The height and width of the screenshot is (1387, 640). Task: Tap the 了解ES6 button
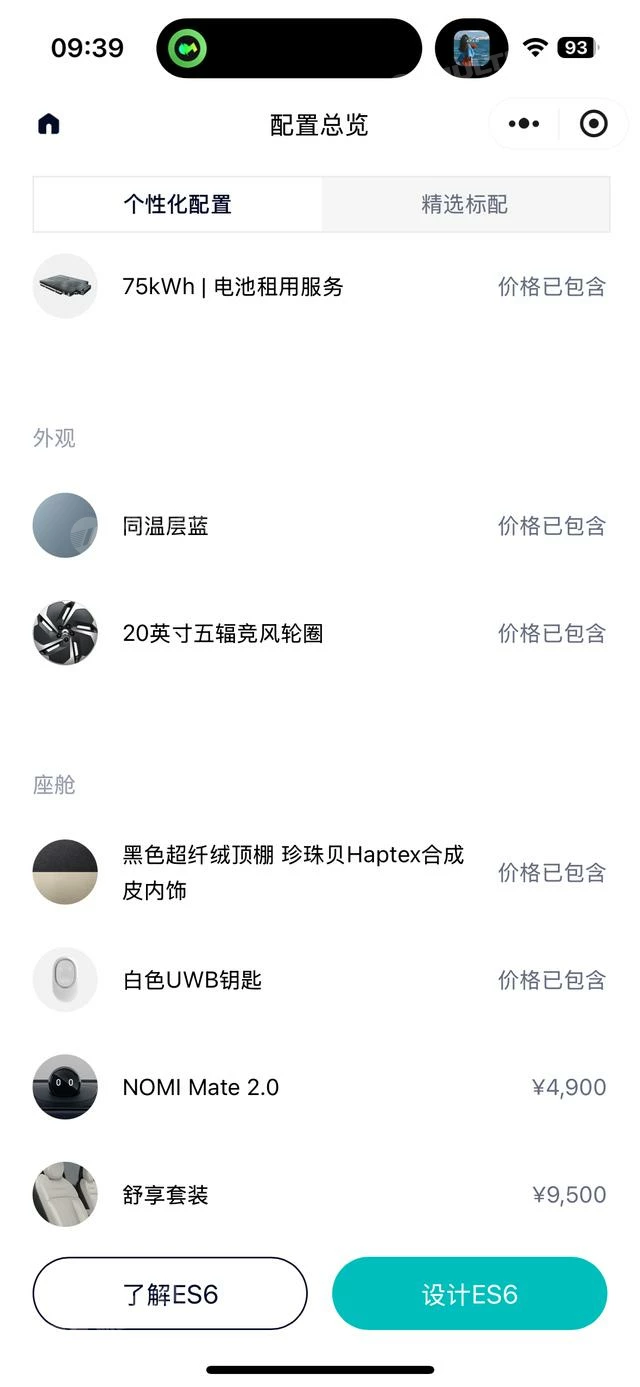(x=170, y=1294)
